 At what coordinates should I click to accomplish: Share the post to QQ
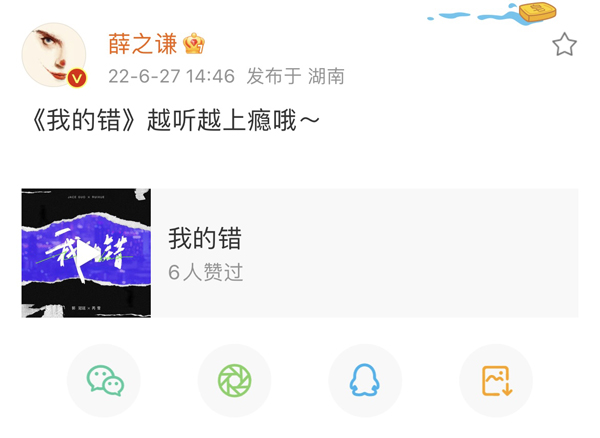pyautogui.click(x=365, y=381)
